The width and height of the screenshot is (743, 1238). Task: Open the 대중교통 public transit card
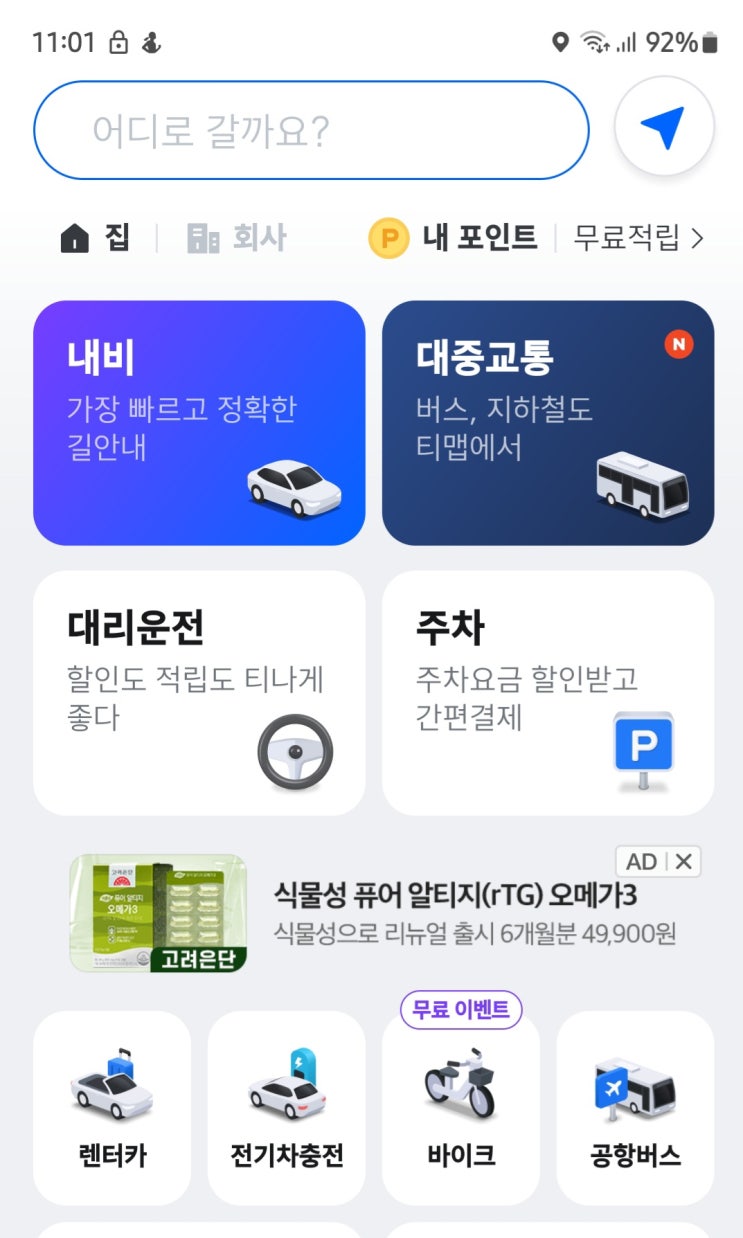(548, 423)
